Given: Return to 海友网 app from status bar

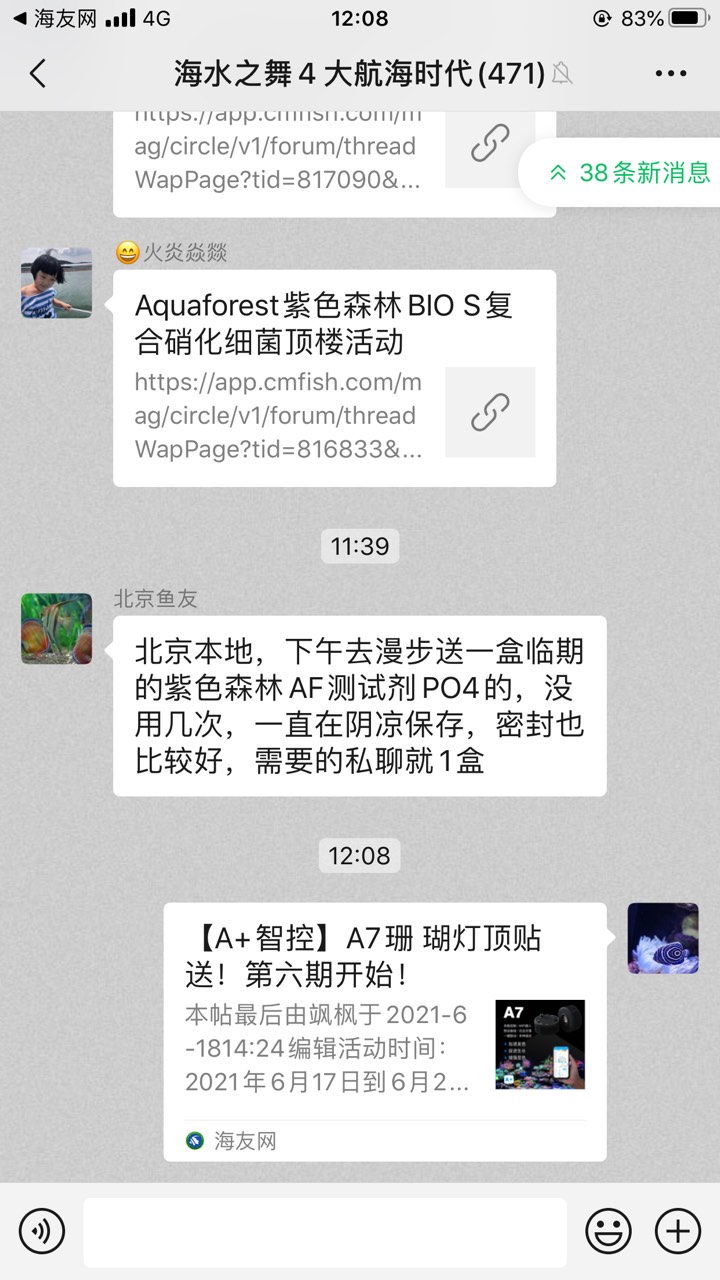Looking at the screenshot, I should (48, 18).
